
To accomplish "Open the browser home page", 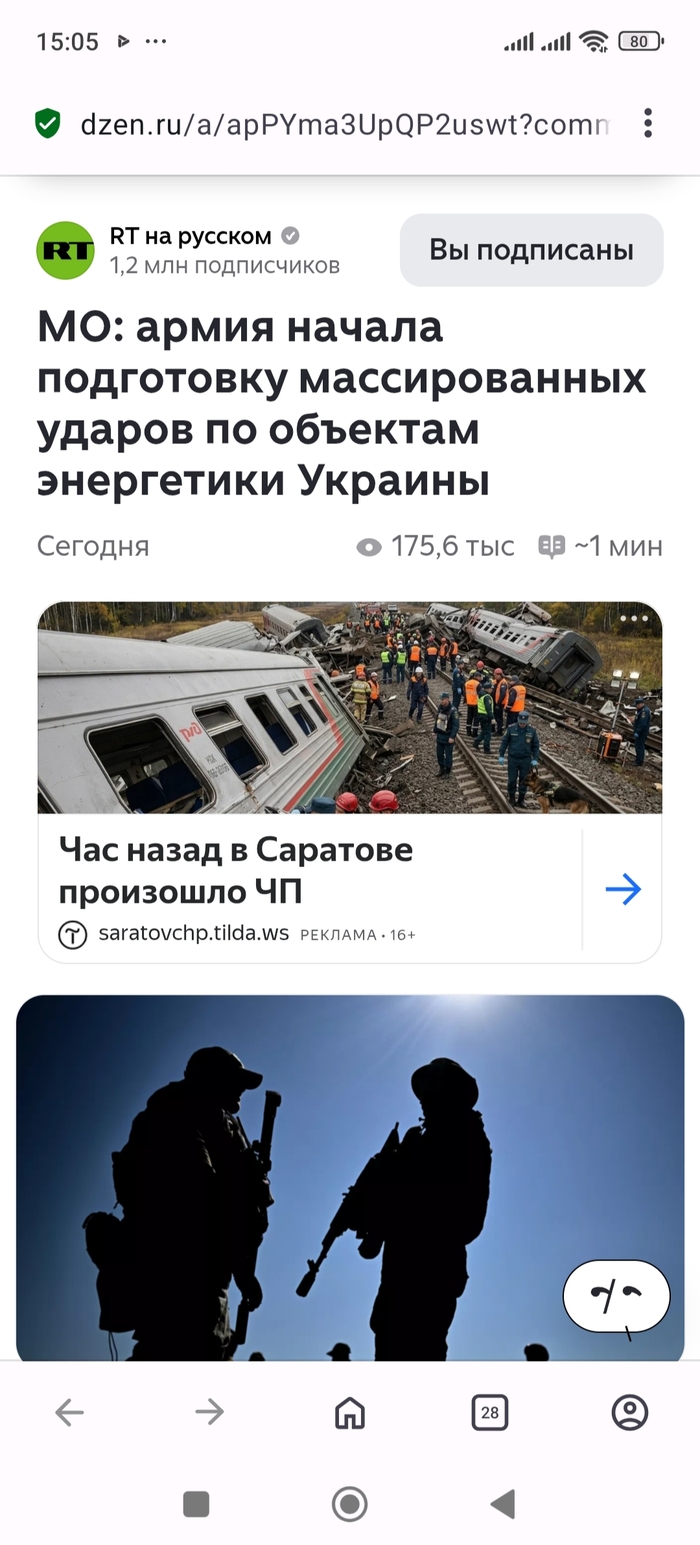I will (349, 1412).
